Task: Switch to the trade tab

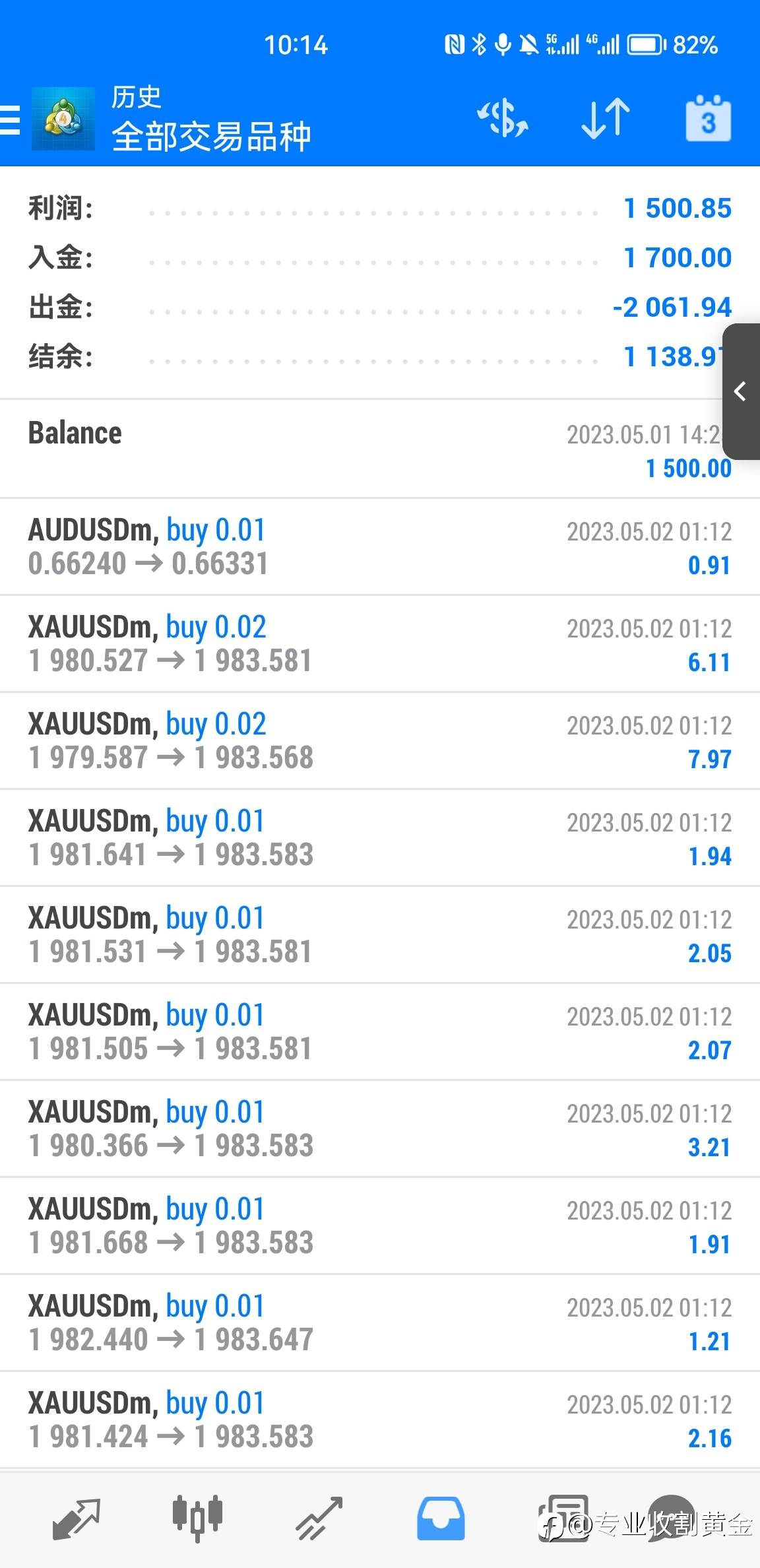Action: (x=319, y=1519)
